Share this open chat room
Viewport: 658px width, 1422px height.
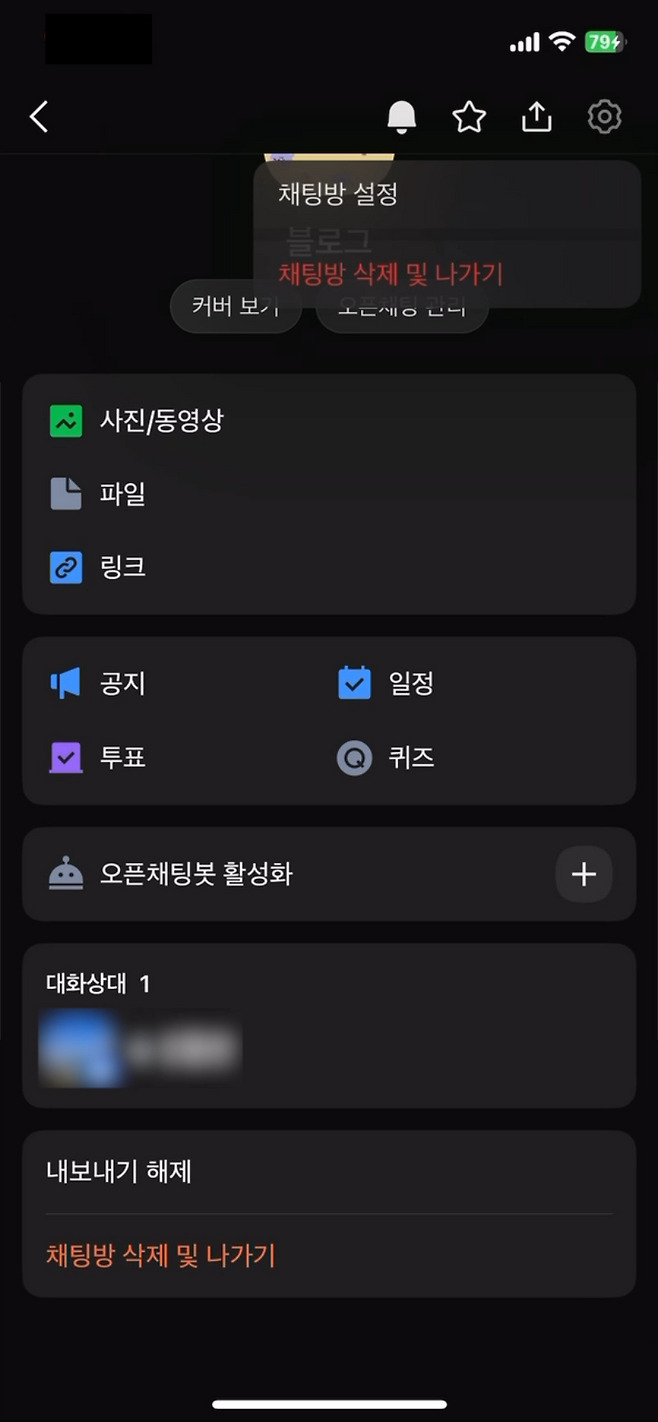[537, 117]
